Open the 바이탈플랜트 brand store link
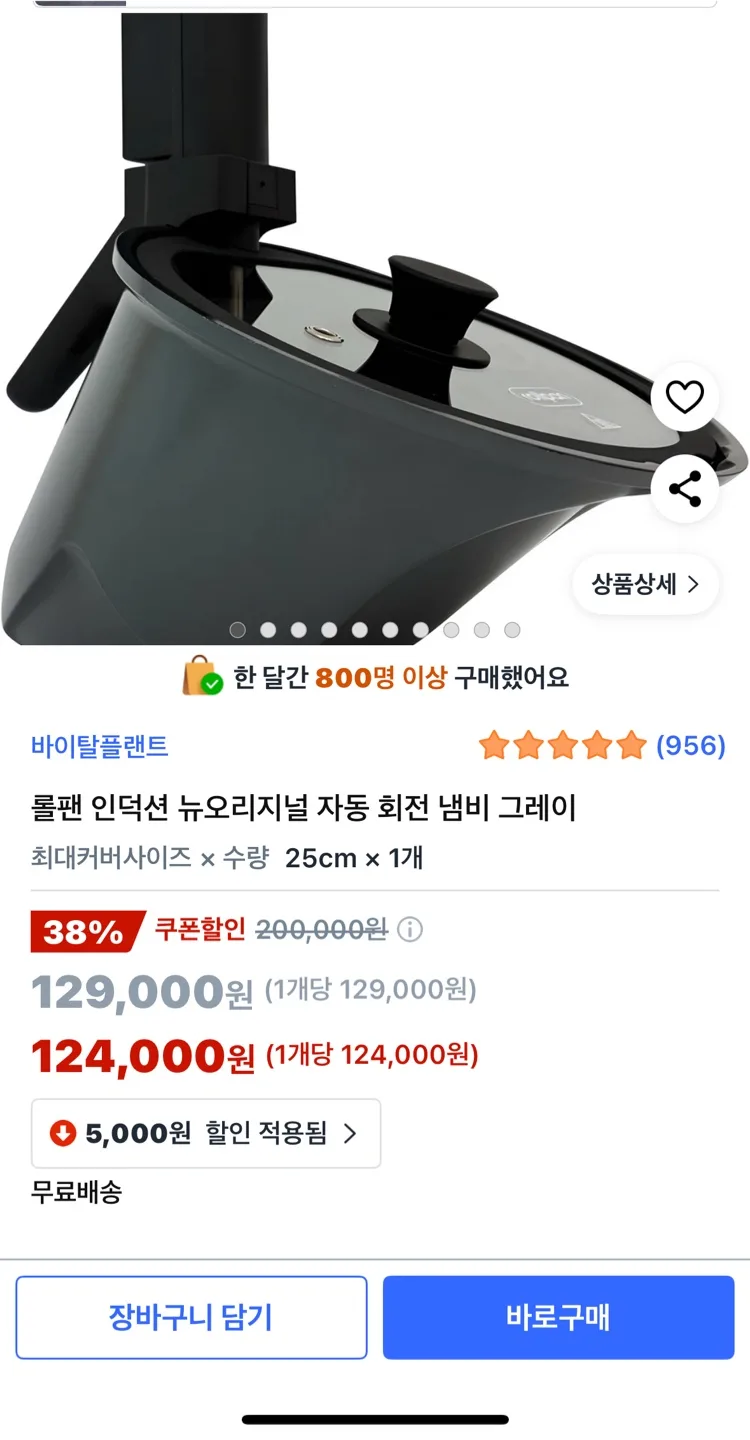This screenshot has height=1440, width=750. 99,746
